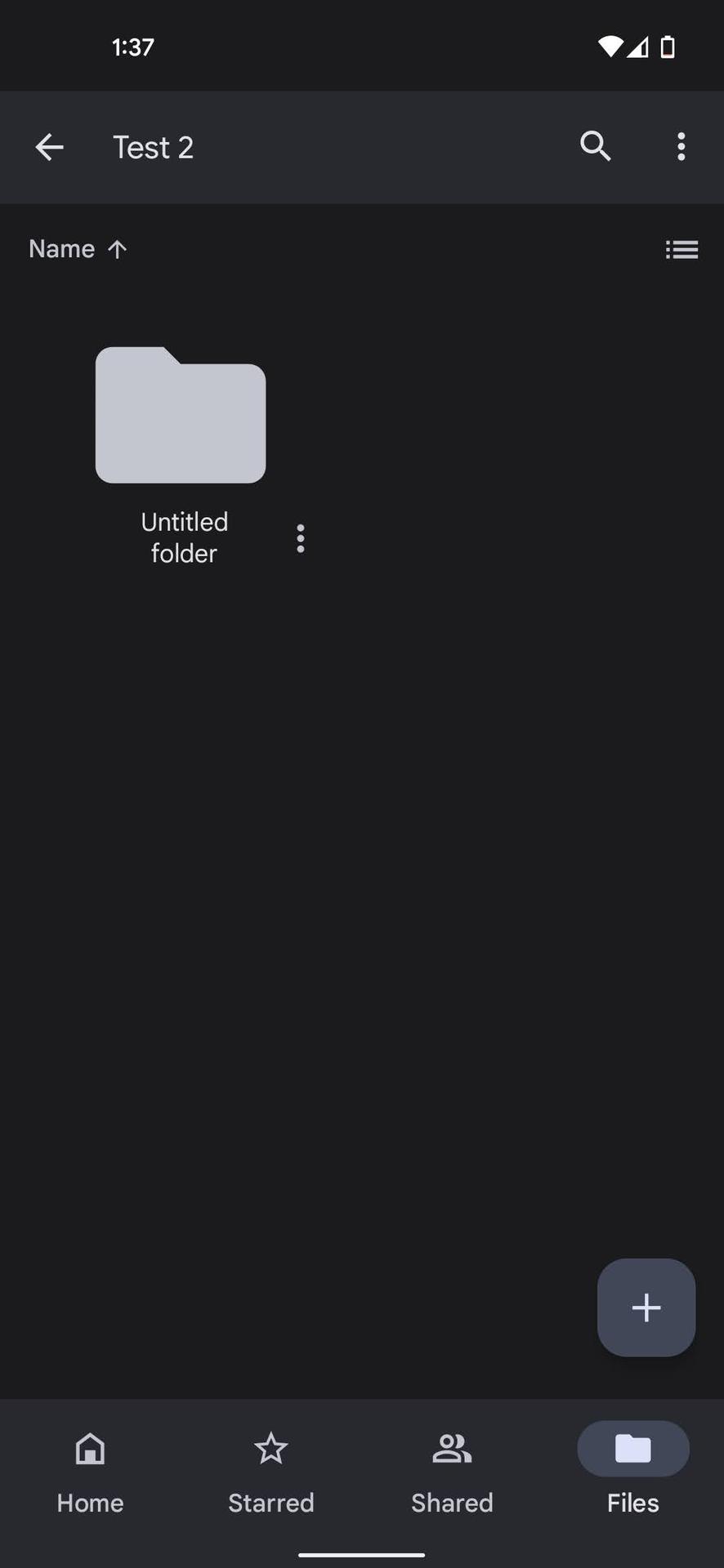Change the Name sort order
This screenshot has width=724, height=1568.
point(78,249)
